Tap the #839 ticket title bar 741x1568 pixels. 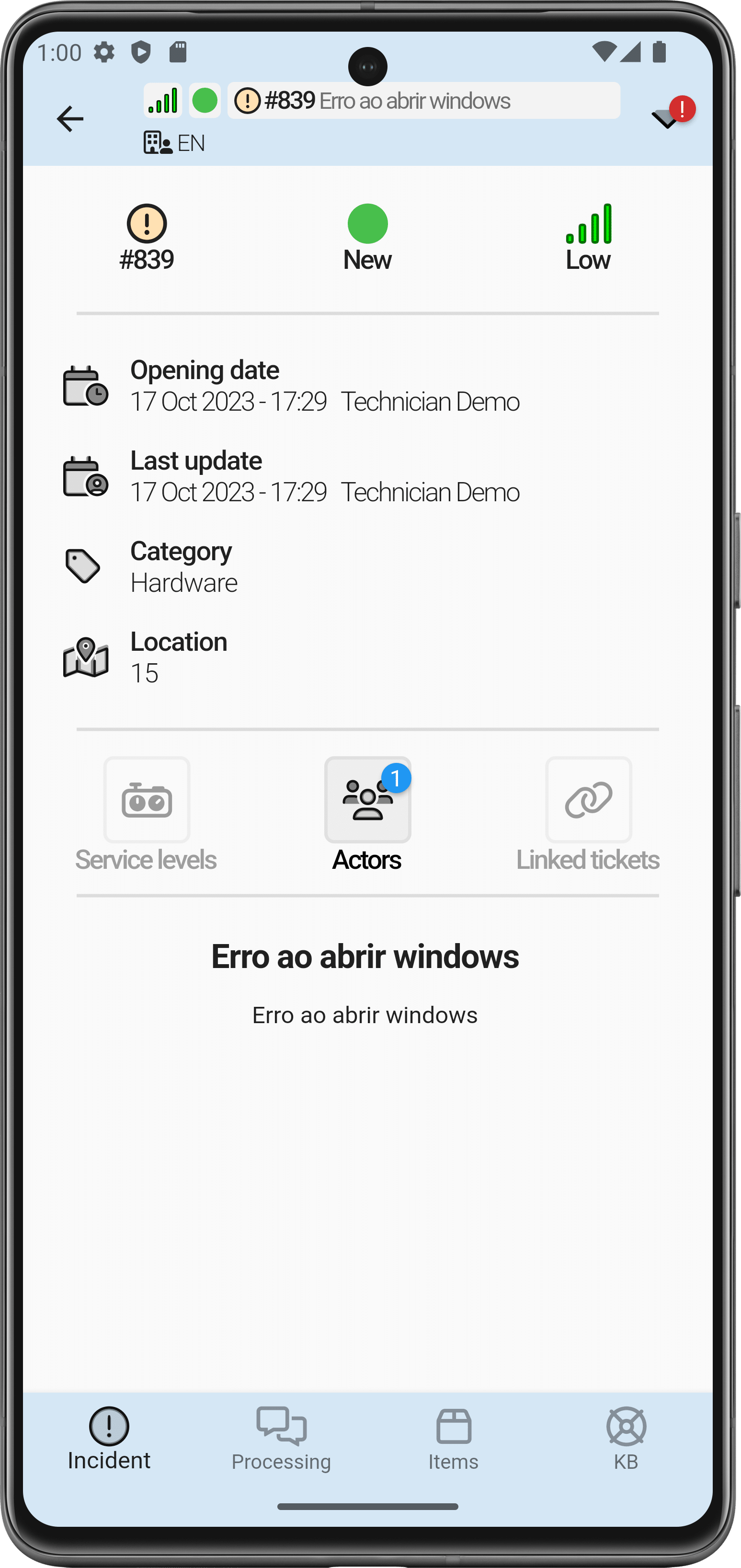click(x=424, y=101)
